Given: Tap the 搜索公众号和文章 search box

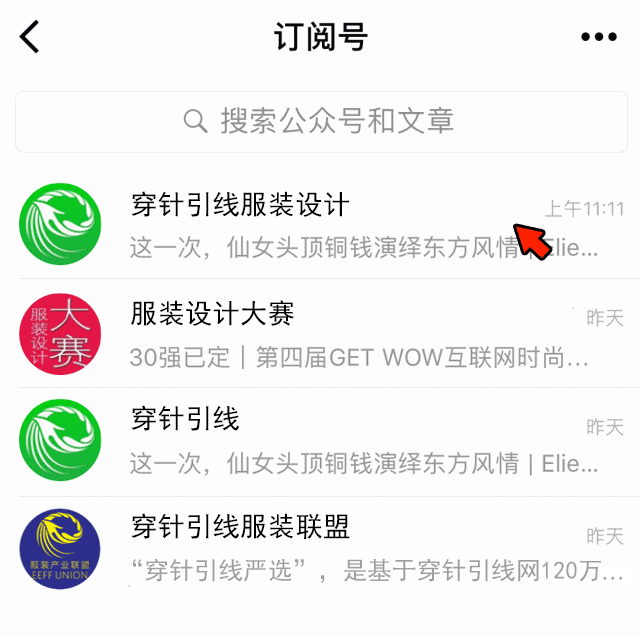Looking at the screenshot, I should 321,122.
